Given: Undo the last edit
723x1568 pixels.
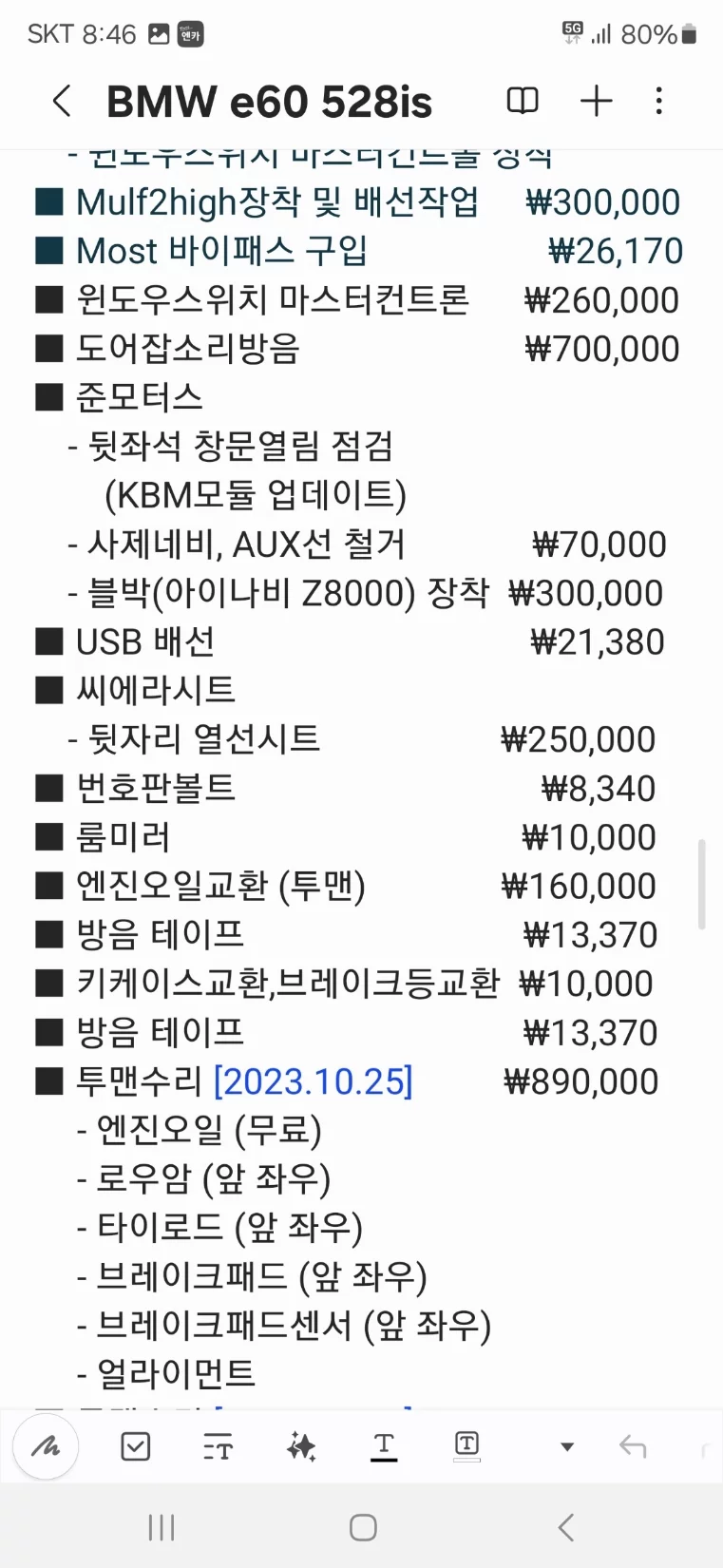Looking at the screenshot, I should pyautogui.click(x=633, y=1447).
